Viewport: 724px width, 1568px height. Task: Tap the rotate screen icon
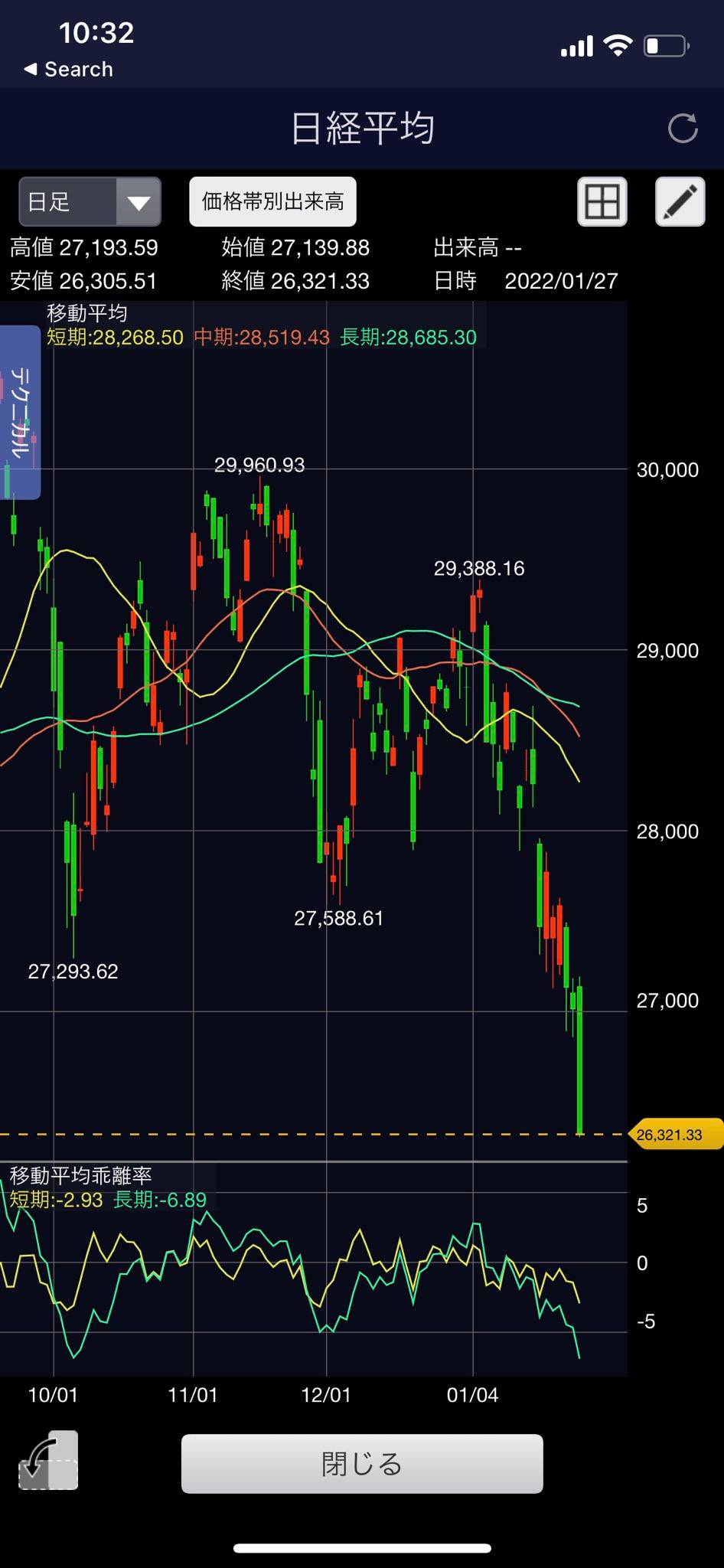pyautogui.click(x=48, y=1460)
